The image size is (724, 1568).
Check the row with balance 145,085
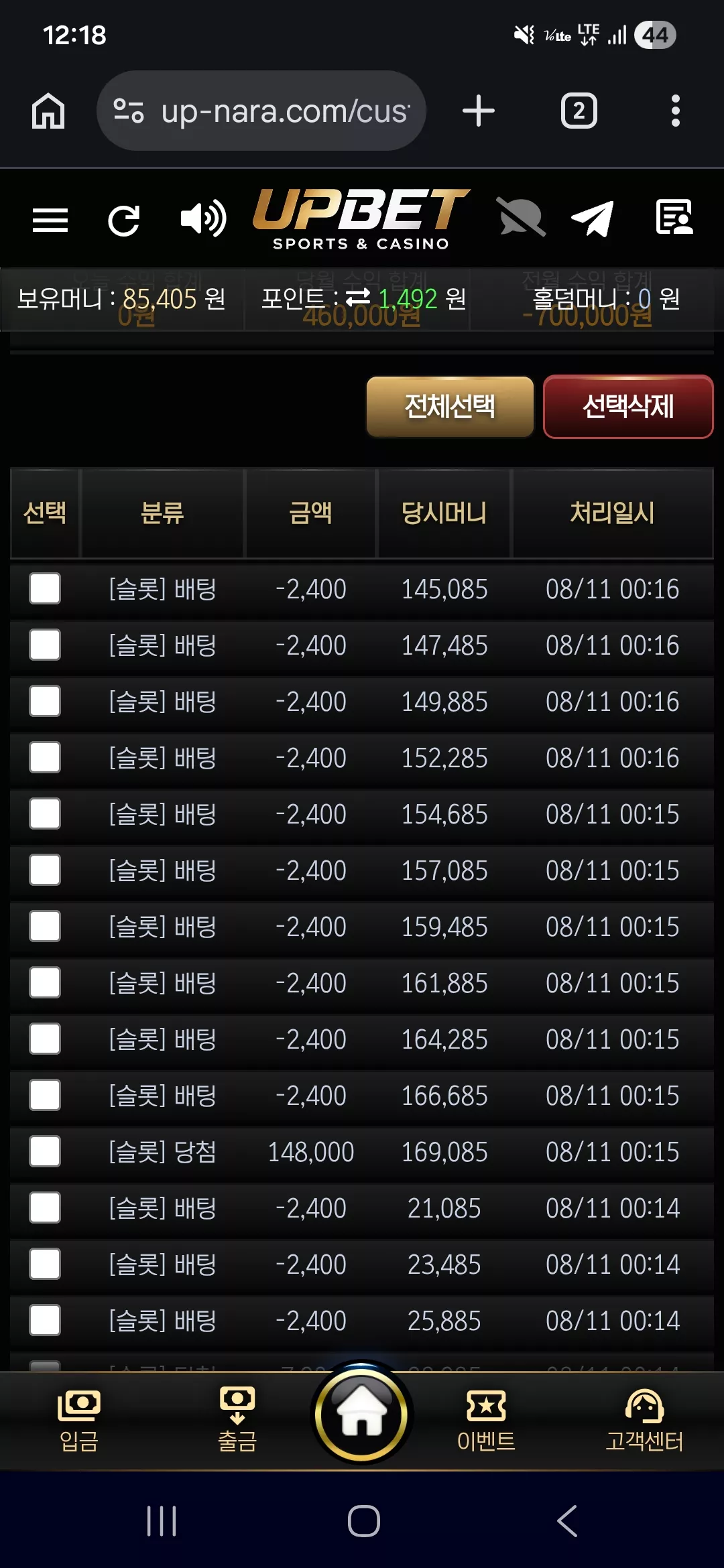tap(45, 588)
